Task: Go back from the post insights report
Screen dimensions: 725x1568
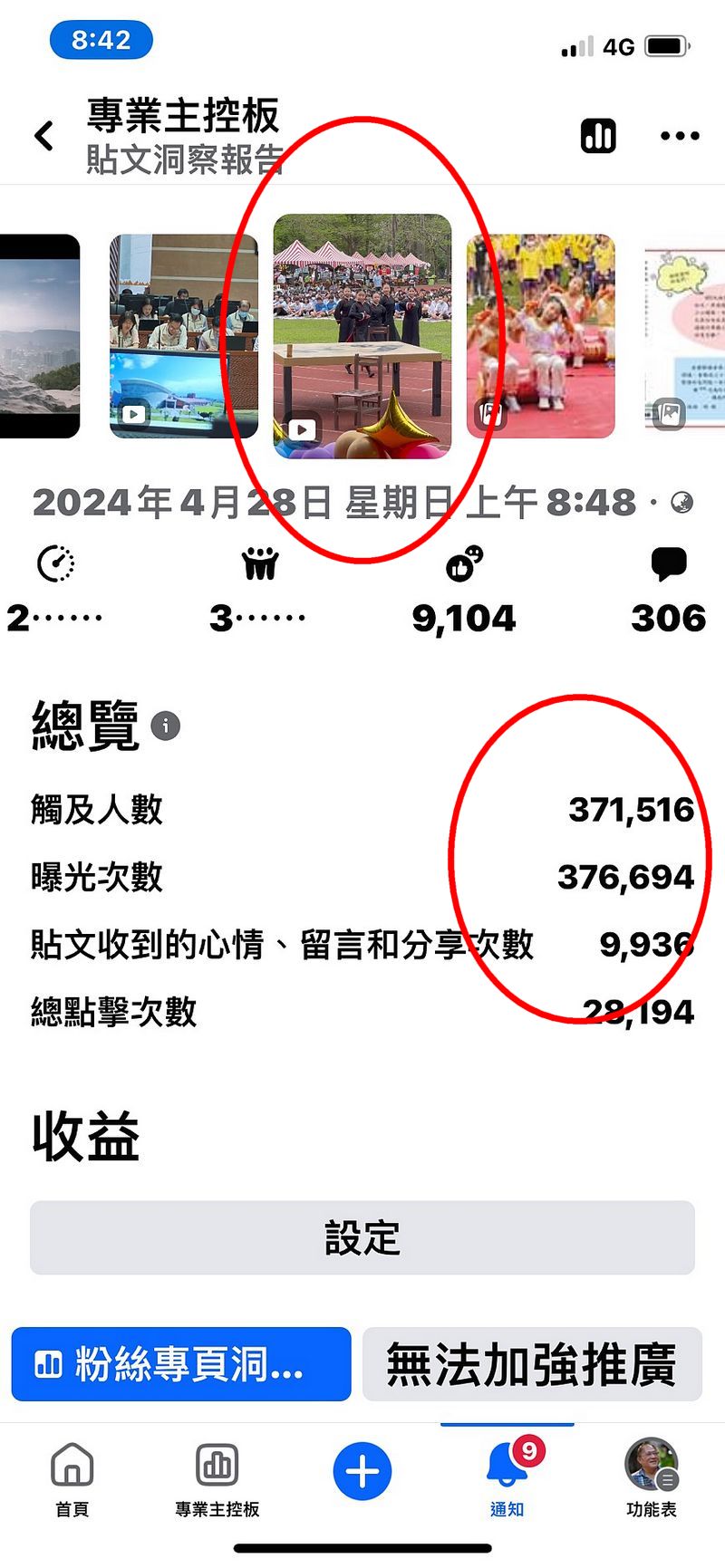Action: [44, 136]
